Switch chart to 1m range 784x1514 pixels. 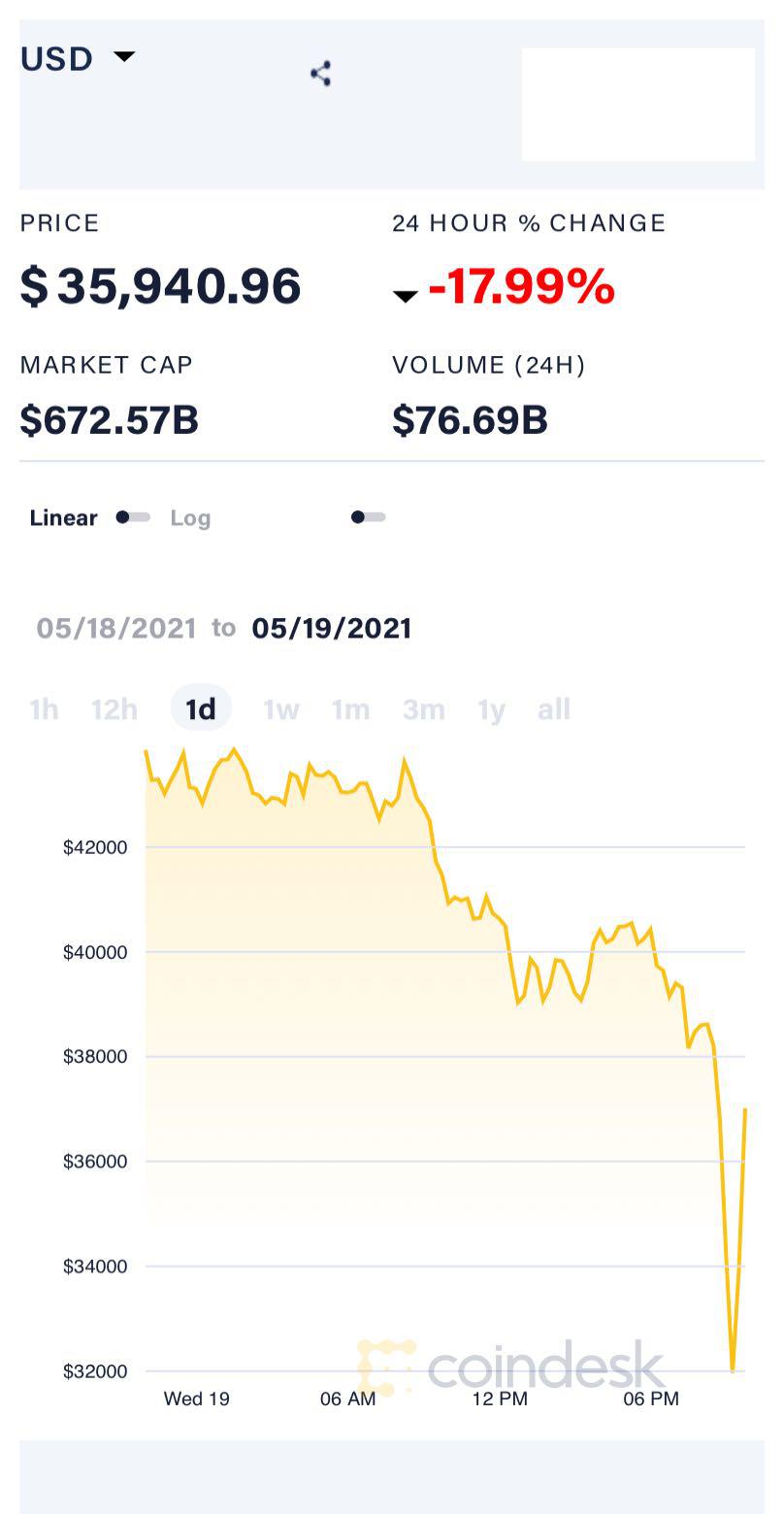pyautogui.click(x=350, y=709)
